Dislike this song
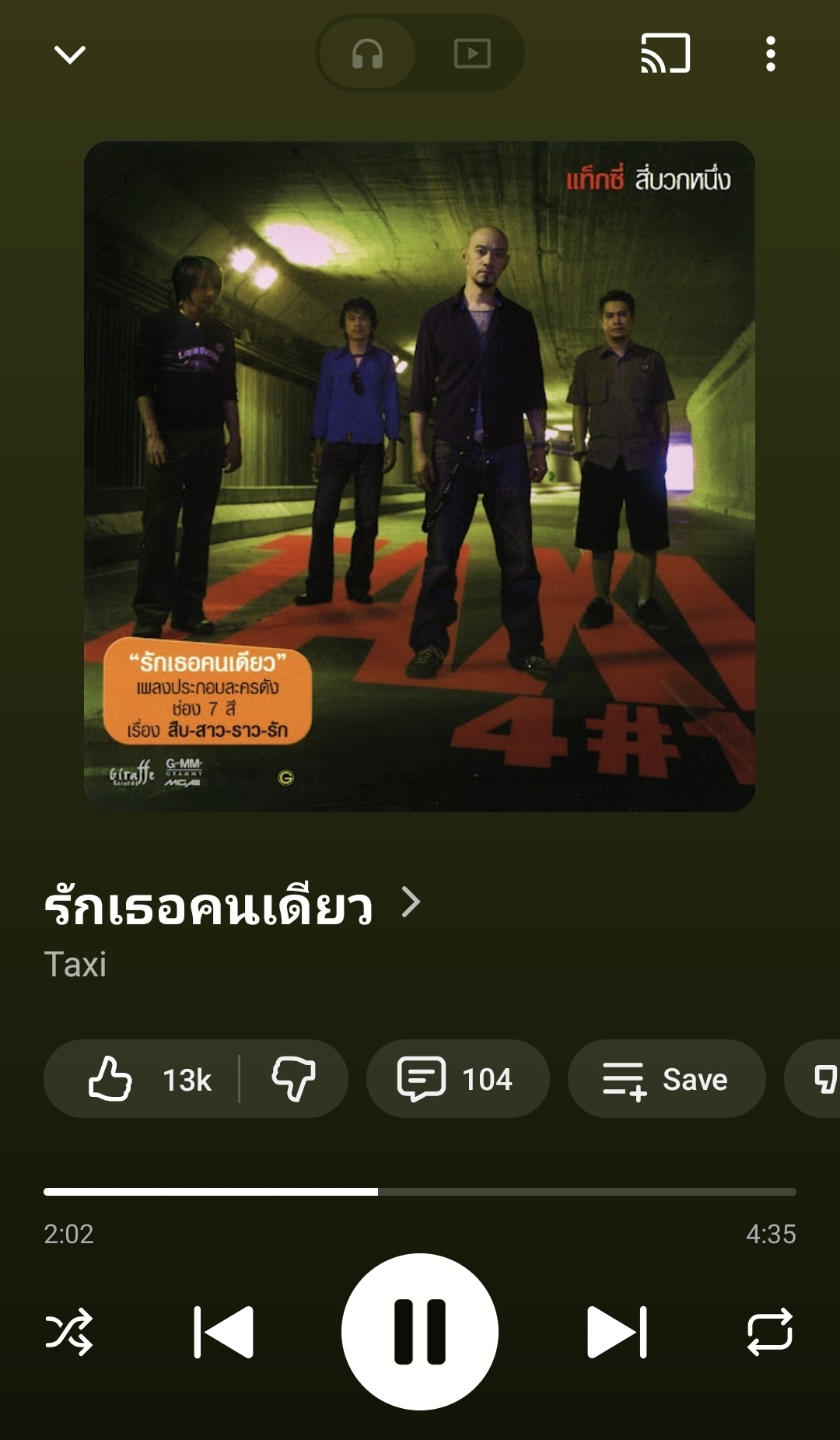Screen dimensions: 840x1440 click(x=293, y=1079)
